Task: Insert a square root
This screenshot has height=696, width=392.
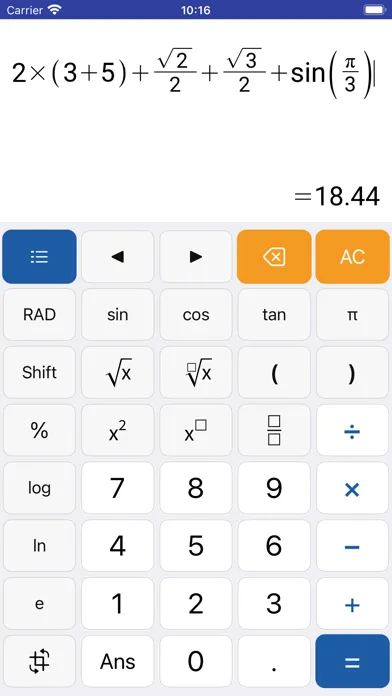Action: 118,372
